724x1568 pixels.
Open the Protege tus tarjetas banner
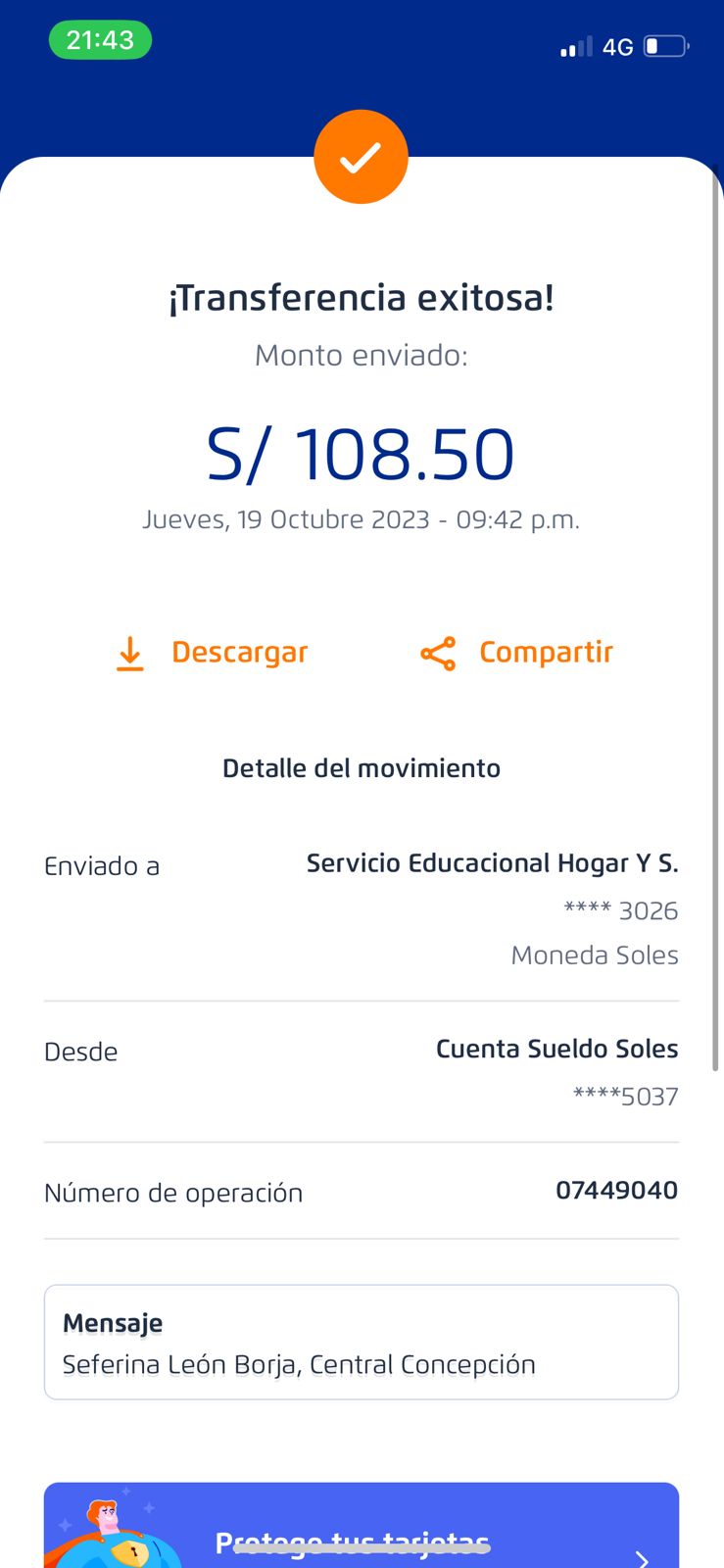tap(361, 1534)
